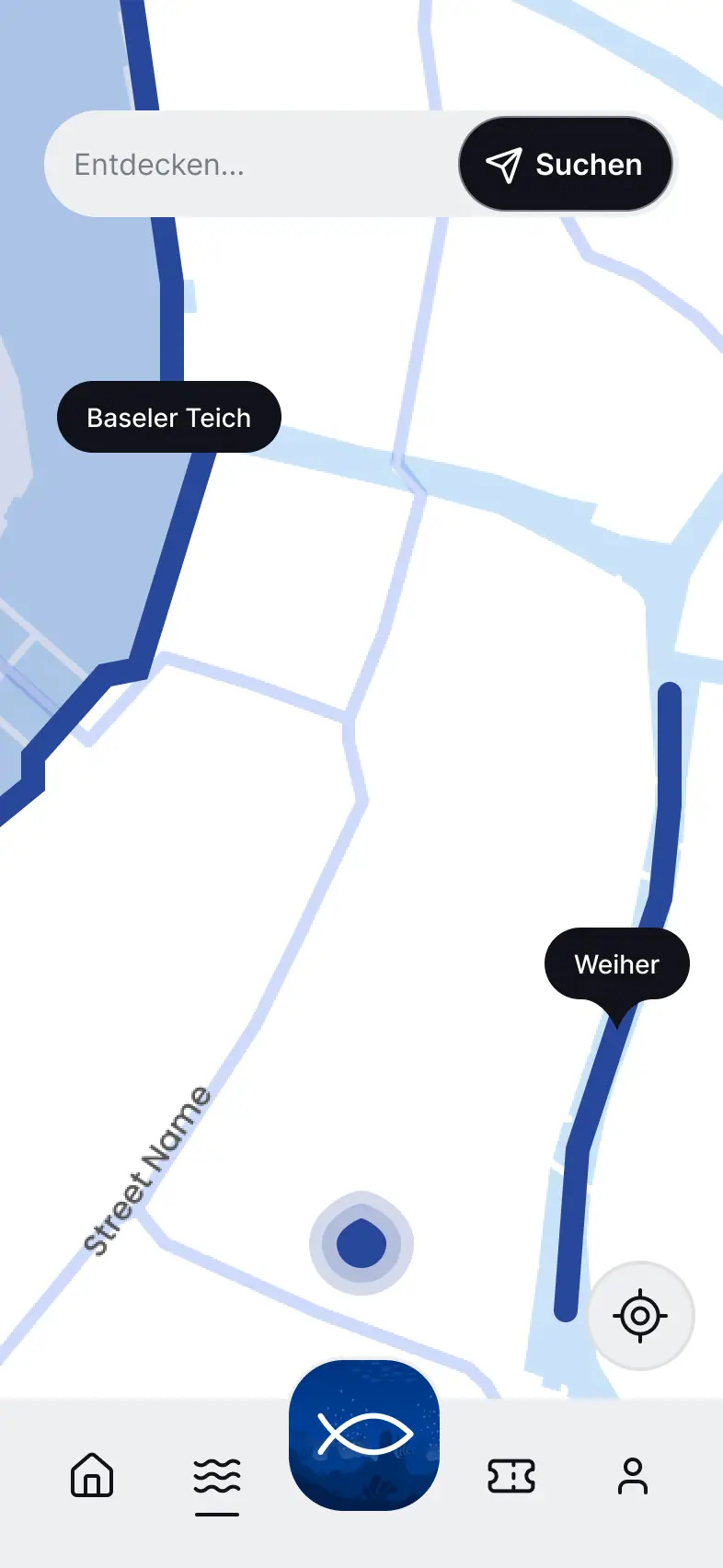The width and height of the screenshot is (723, 1568).
Task: Tap the waves icon for waters view
Action: [216, 1472]
